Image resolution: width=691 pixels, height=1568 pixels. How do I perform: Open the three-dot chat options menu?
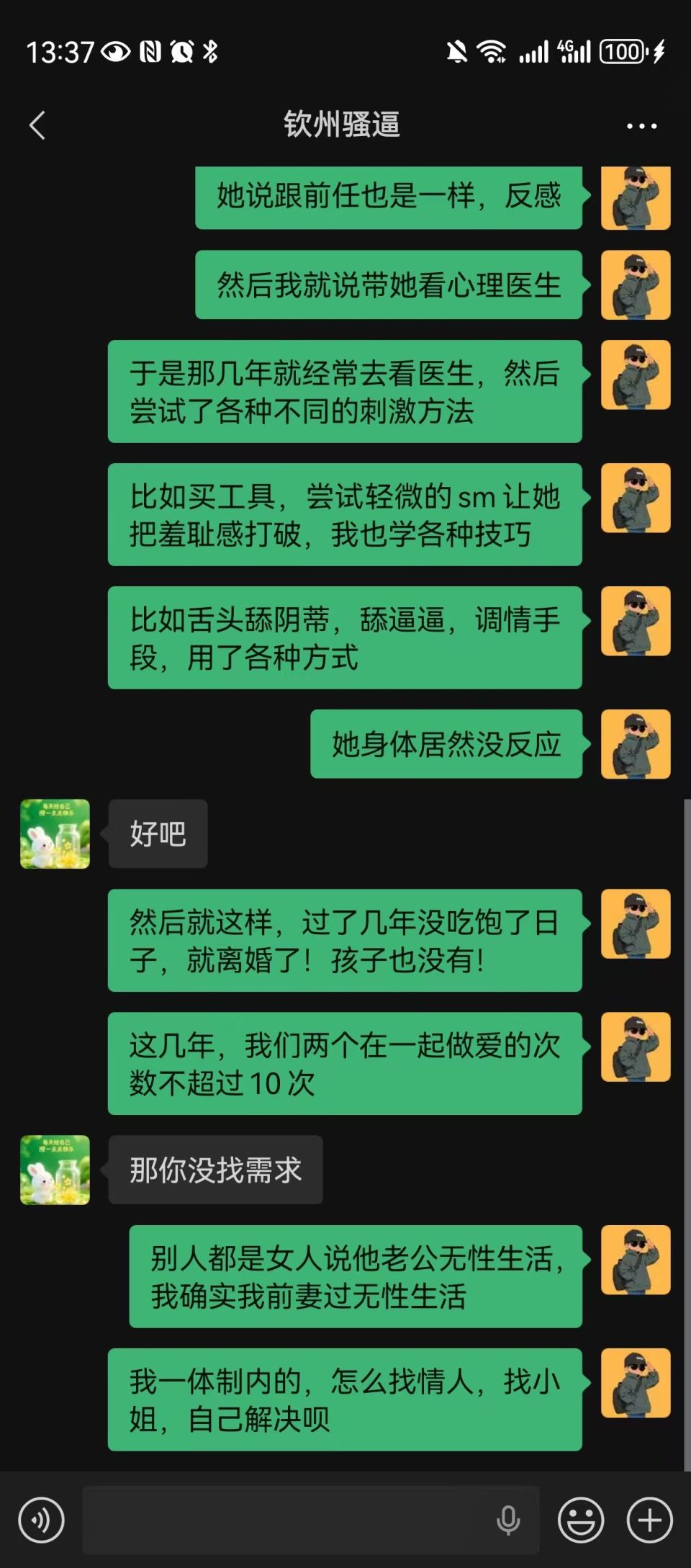click(641, 126)
